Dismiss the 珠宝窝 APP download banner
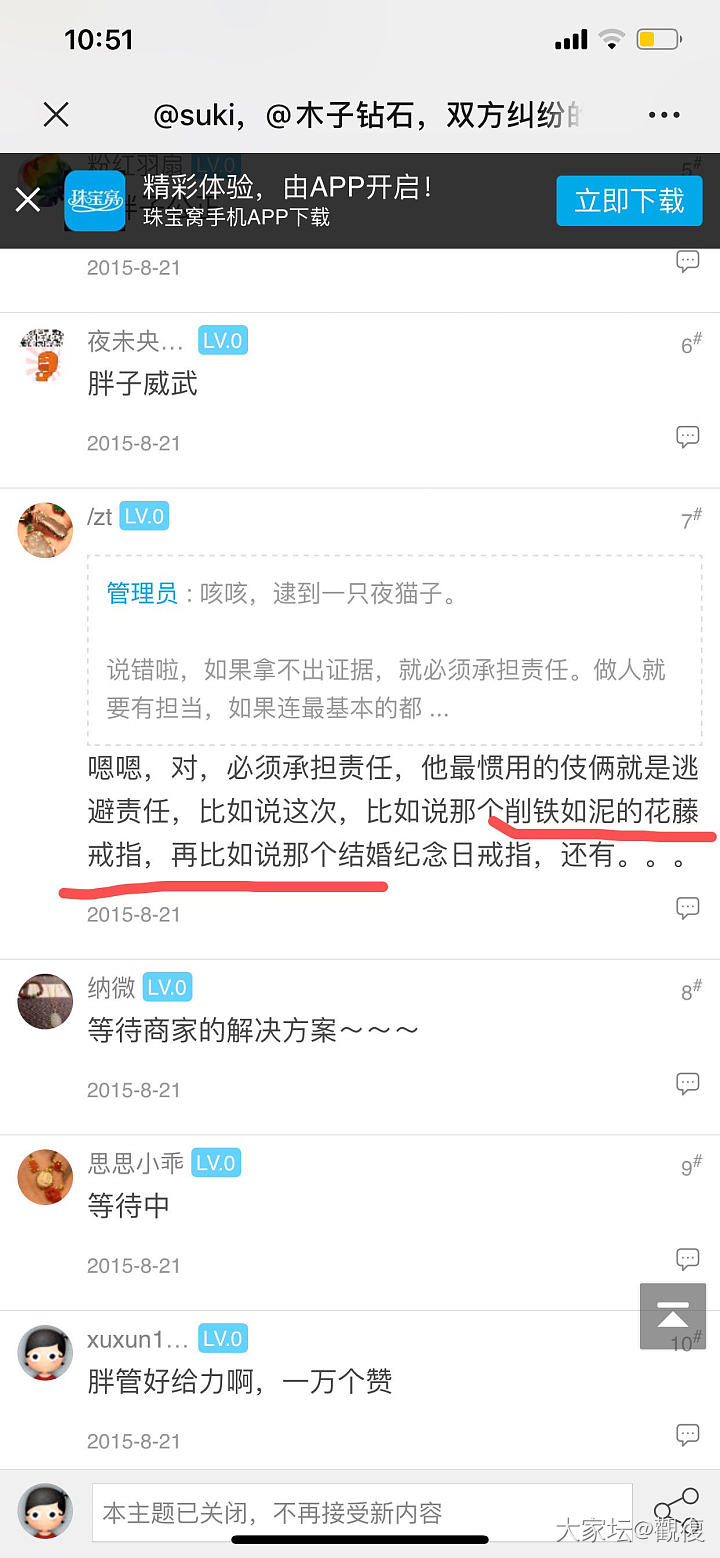 (x=28, y=200)
